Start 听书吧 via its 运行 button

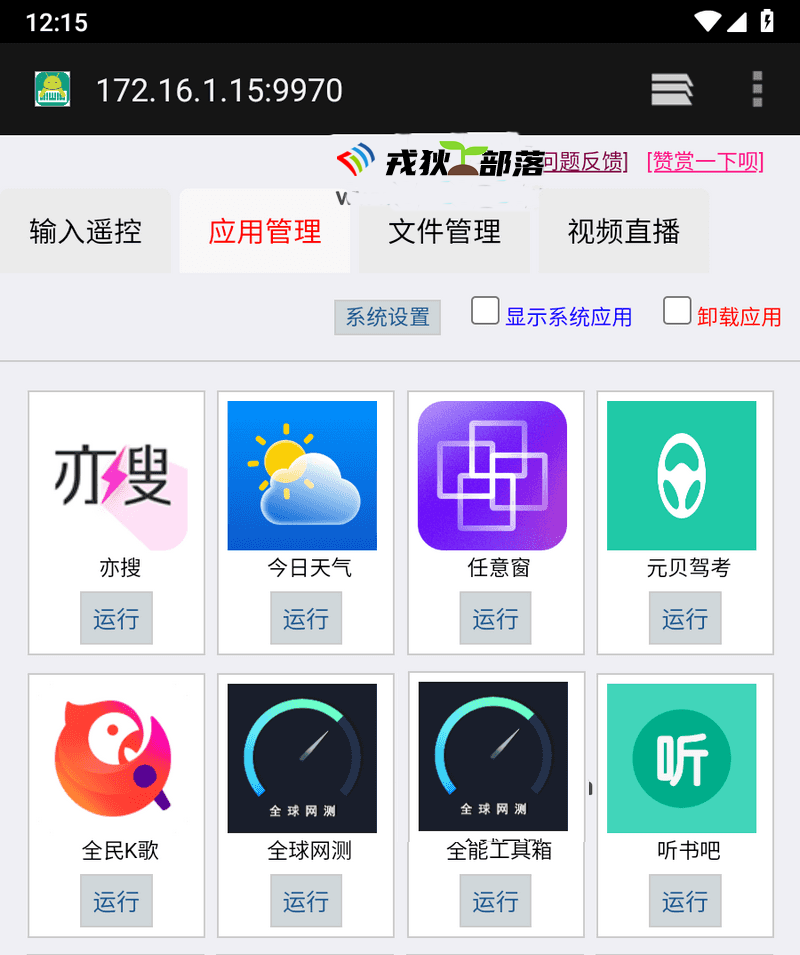tap(685, 901)
